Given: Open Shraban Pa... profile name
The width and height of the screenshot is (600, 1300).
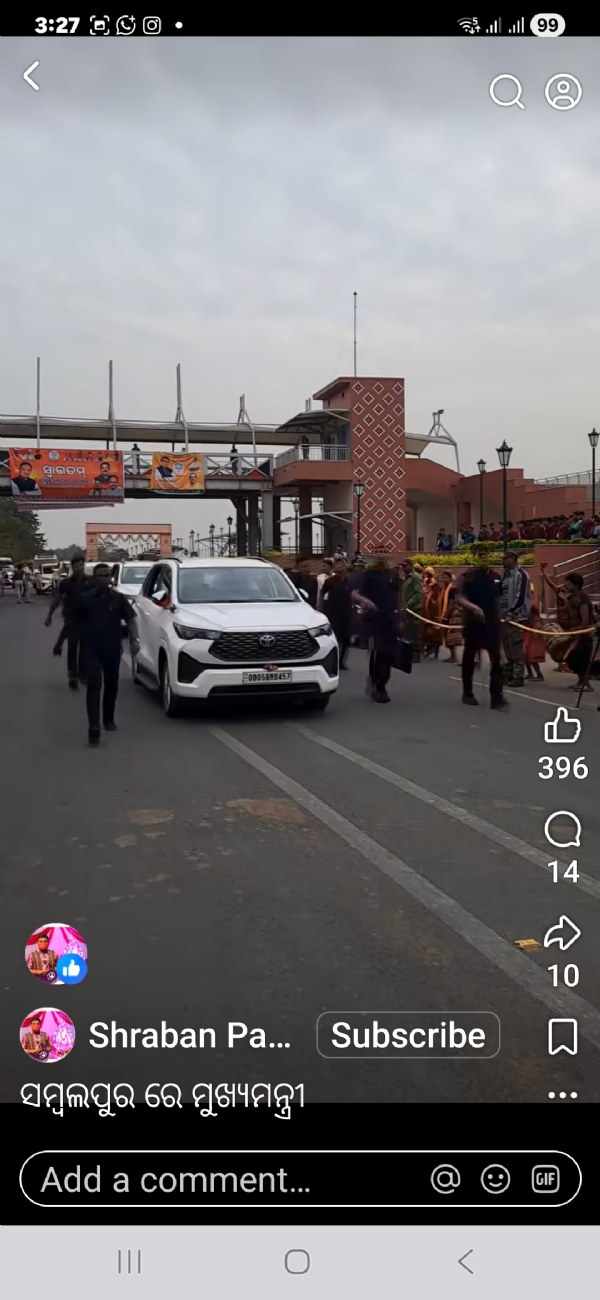Looking at the screenshot, I should pos(189,1035).
